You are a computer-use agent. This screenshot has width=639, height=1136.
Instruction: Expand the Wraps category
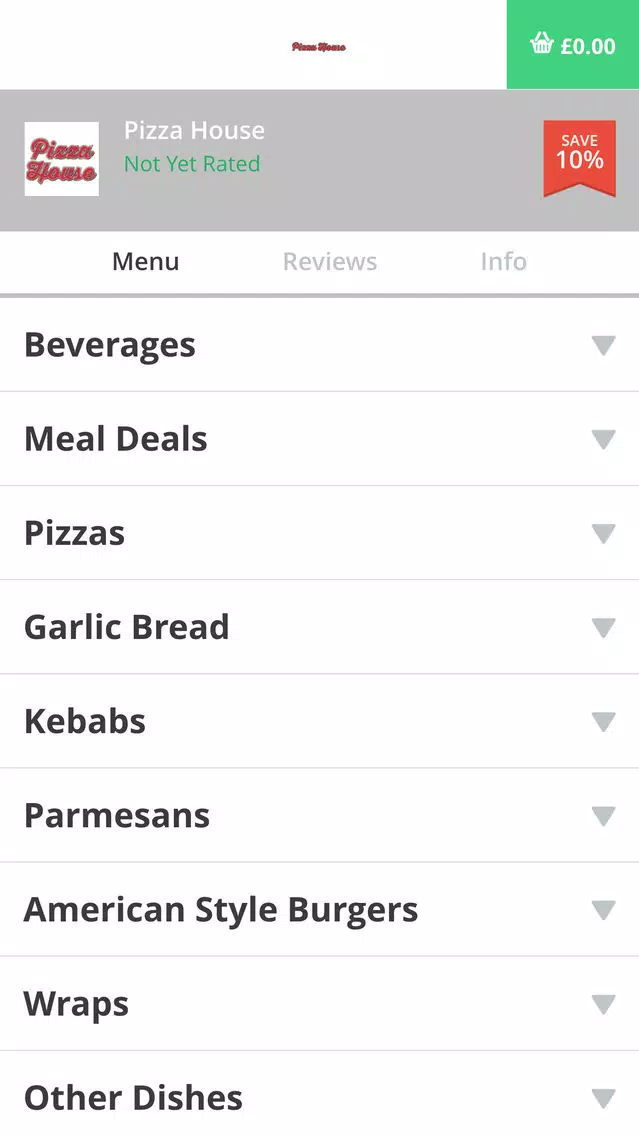tap(320, 1004)
